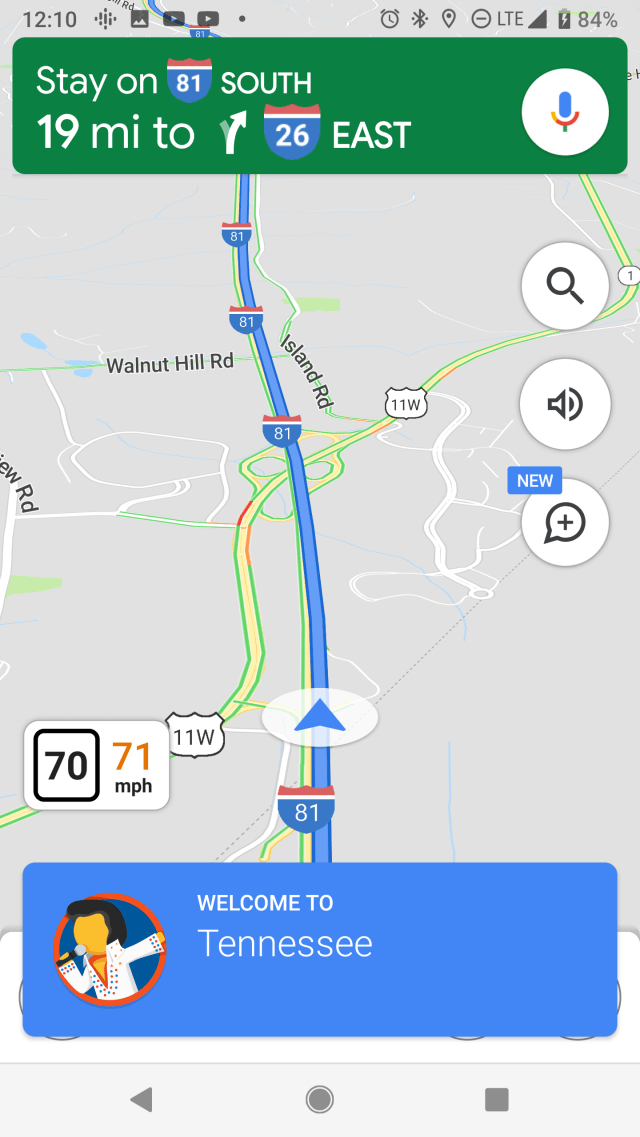Open the recent apps overview

(x=497, y=1100)
